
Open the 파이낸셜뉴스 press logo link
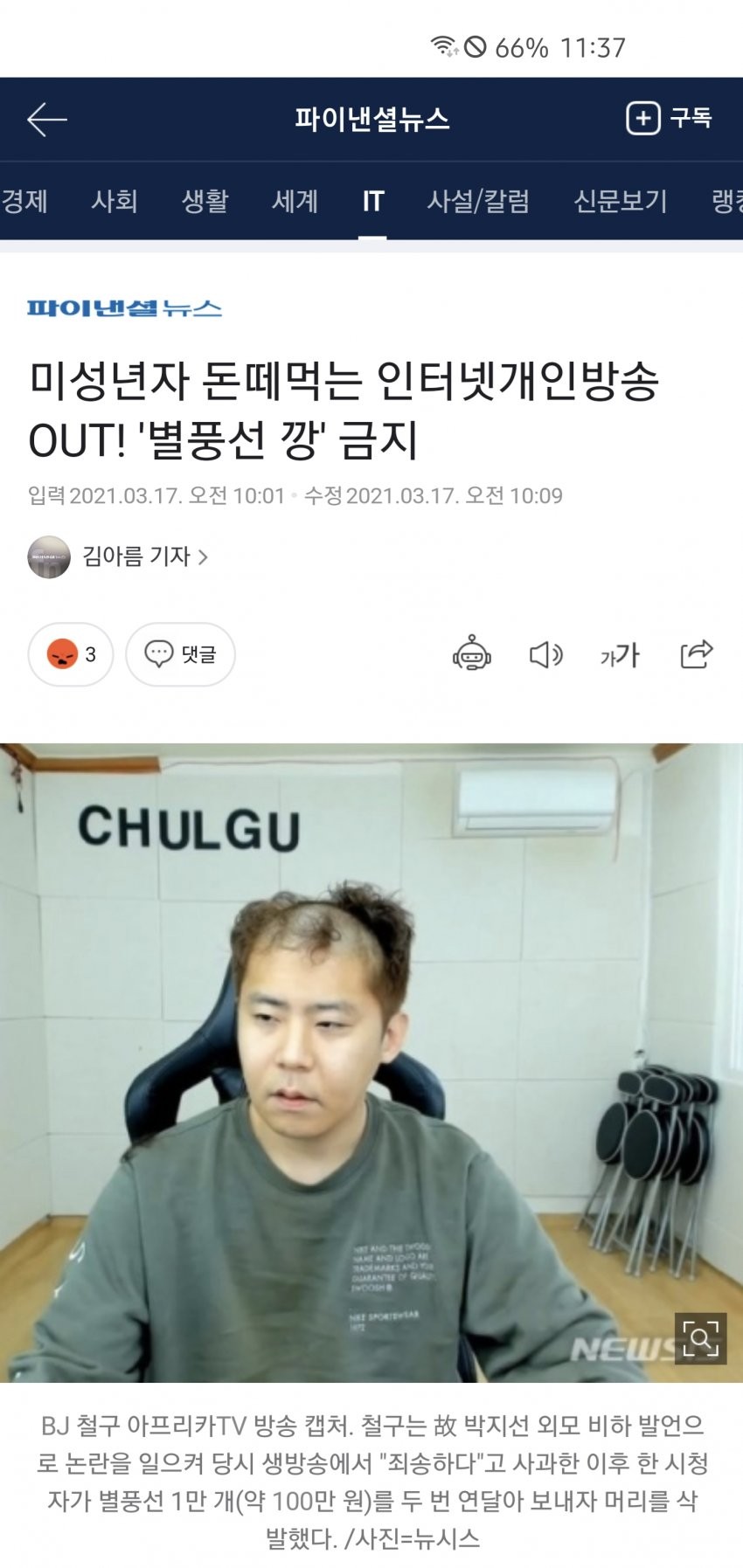[x=124, y=307]
